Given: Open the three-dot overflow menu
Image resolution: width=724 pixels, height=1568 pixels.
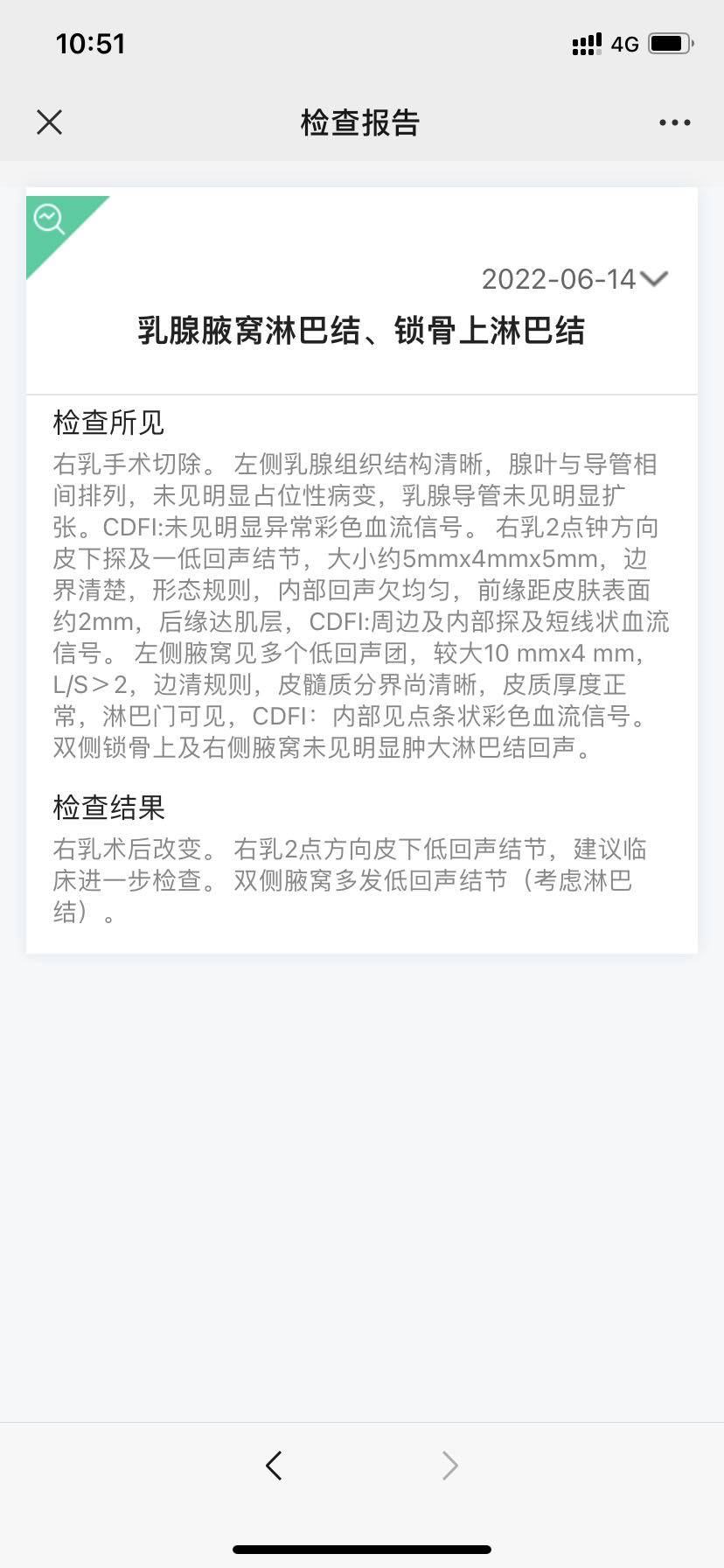Looking at the screenshot, I should click(x=674, y=122).
